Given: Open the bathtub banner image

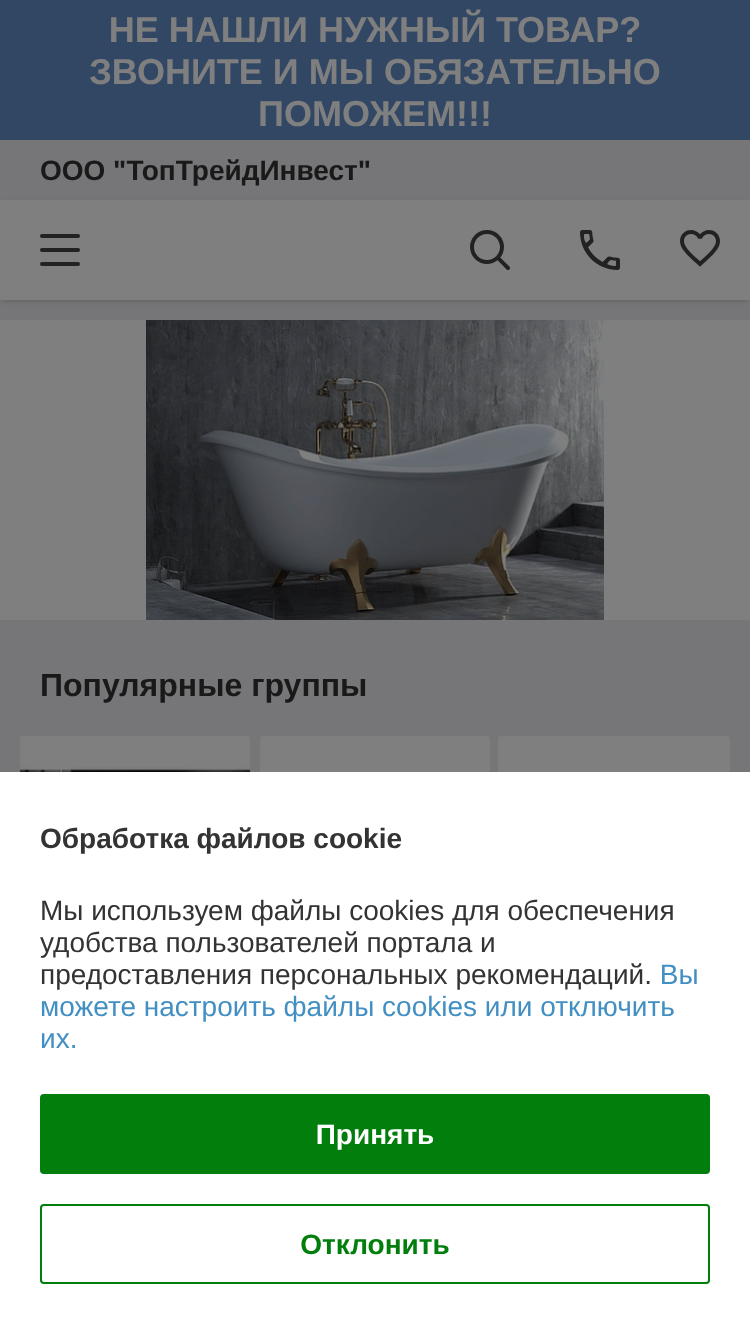Looking at the screenshot, I should 375,470.
